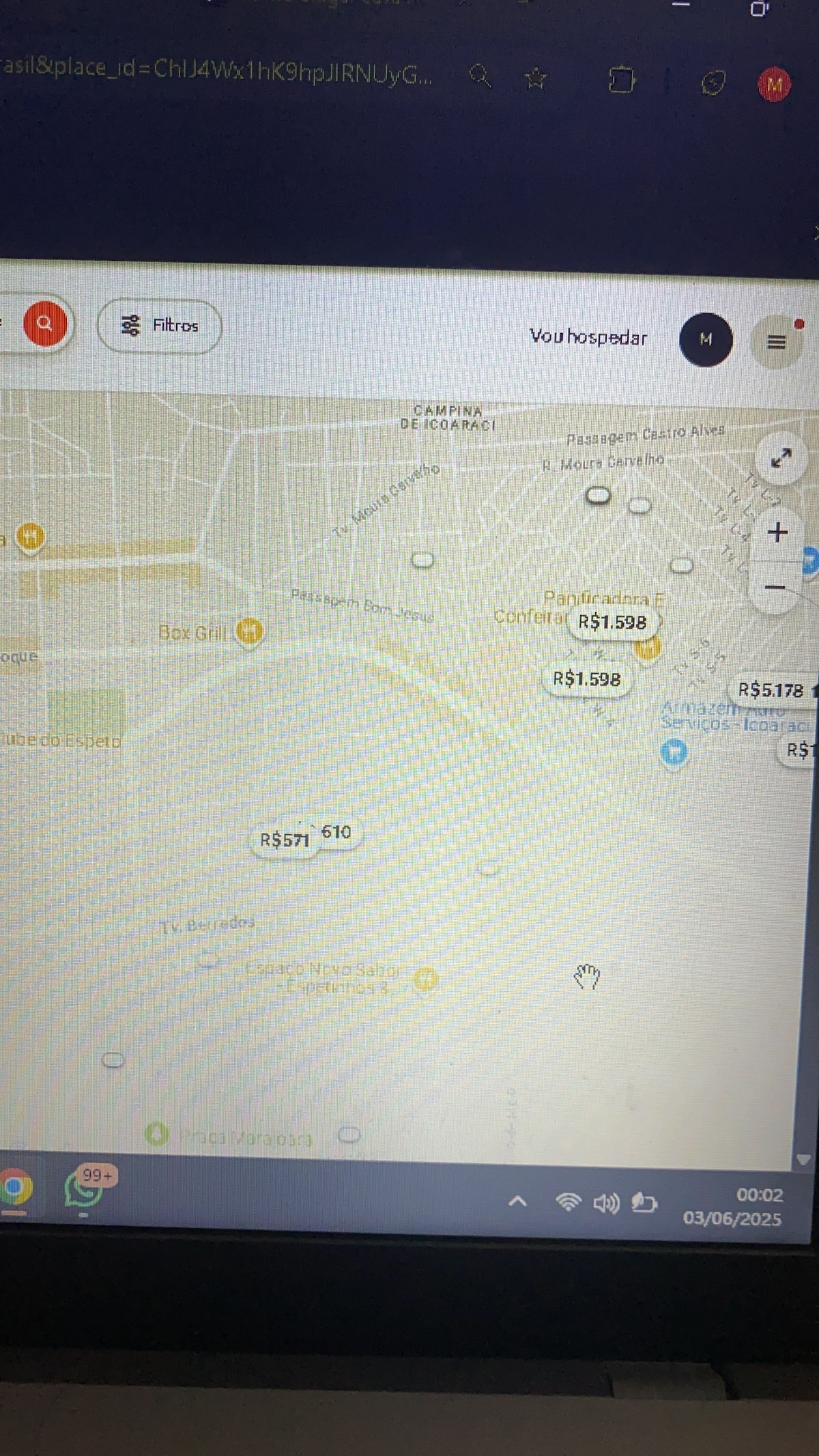Open the browser extensions icon
Screen dimensions: 819x1456
pos(621,81)
